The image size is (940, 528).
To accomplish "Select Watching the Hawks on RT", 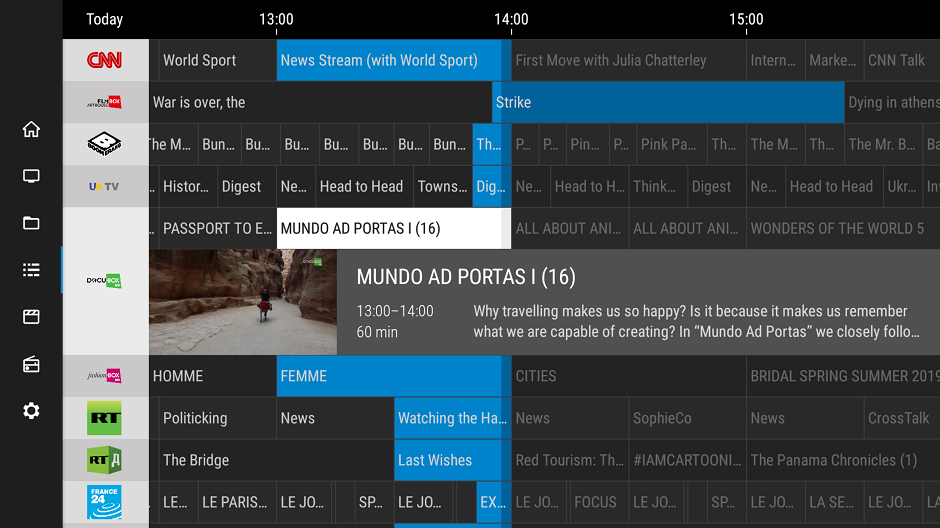I will pyautogui.click(x=452, y=418).
